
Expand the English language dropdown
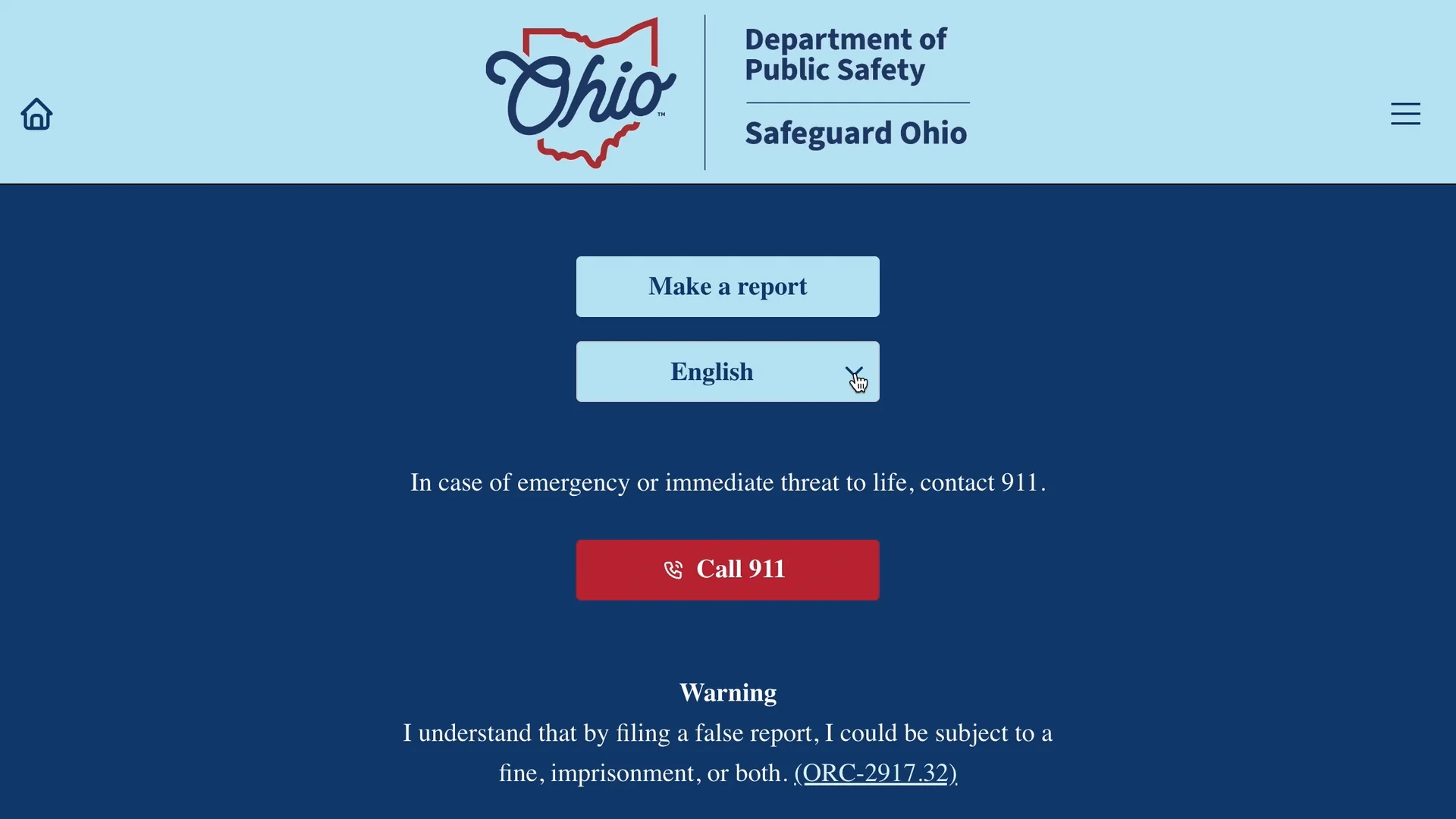point(727,372)
